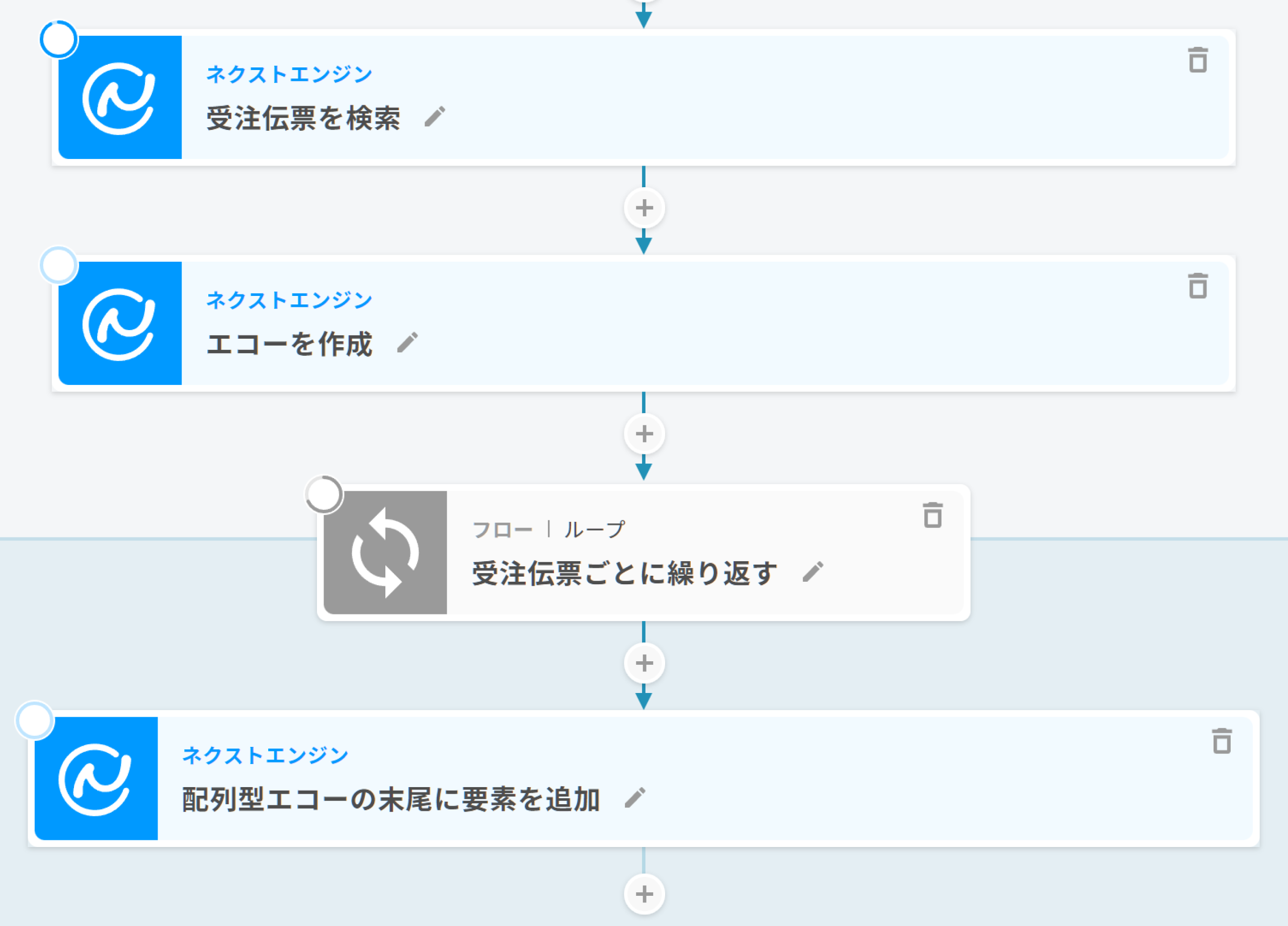Add a step after 受注伝票を検索

pyautogui.click(x=644, y=208)
